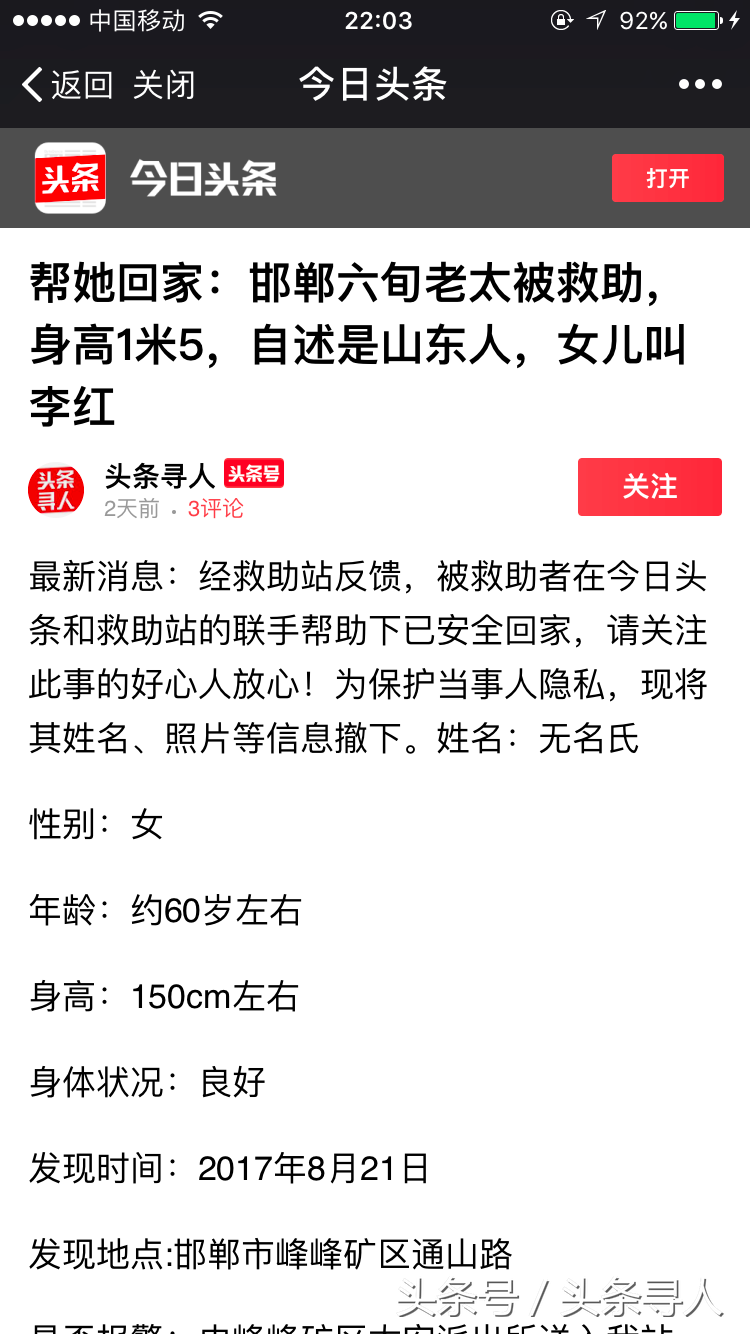View the 3评论 comments
This screenshot has height=1334, width=750.
[x=215, y=509]
